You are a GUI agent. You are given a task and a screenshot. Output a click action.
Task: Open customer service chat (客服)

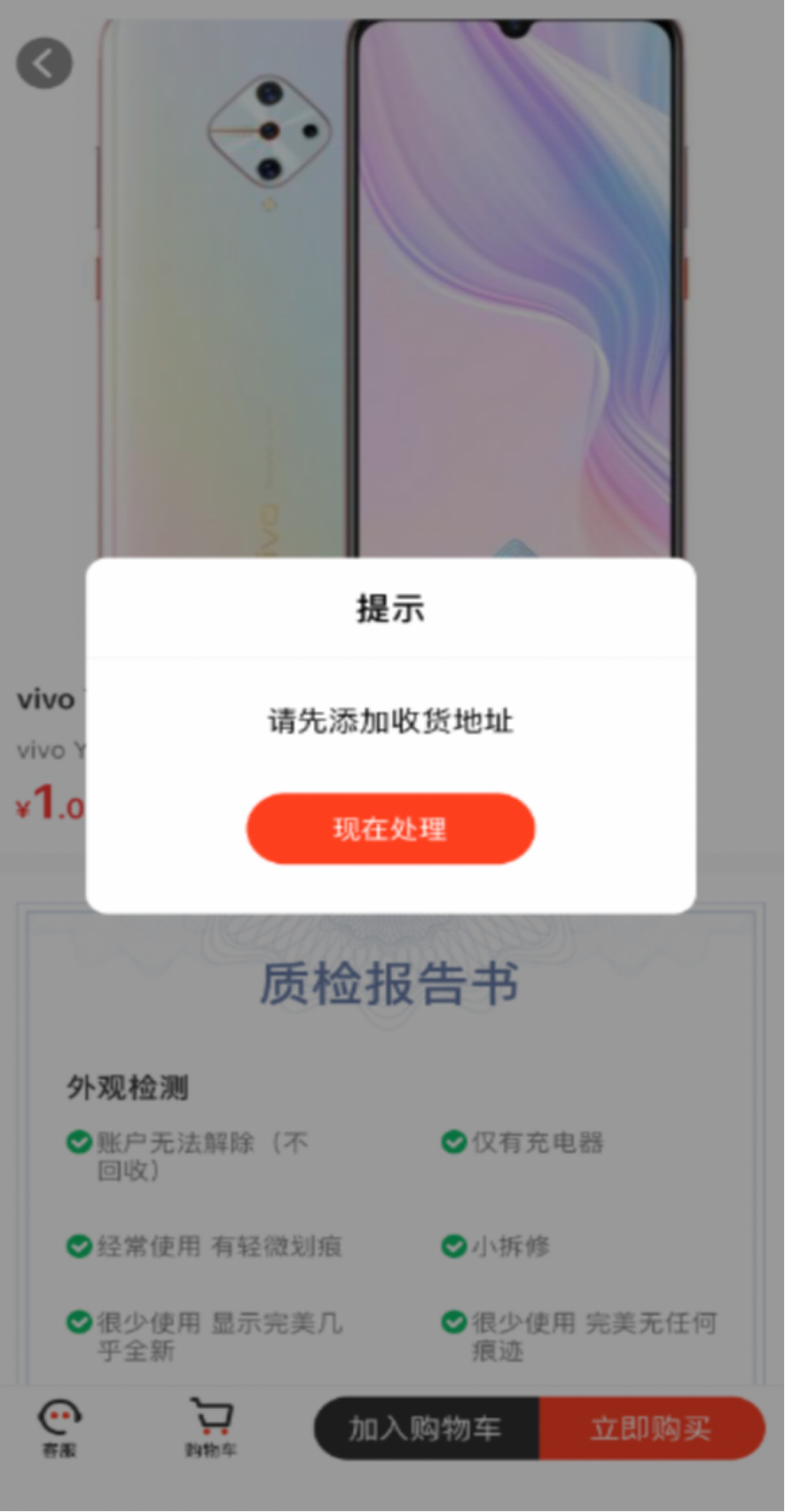(59, 1427)
